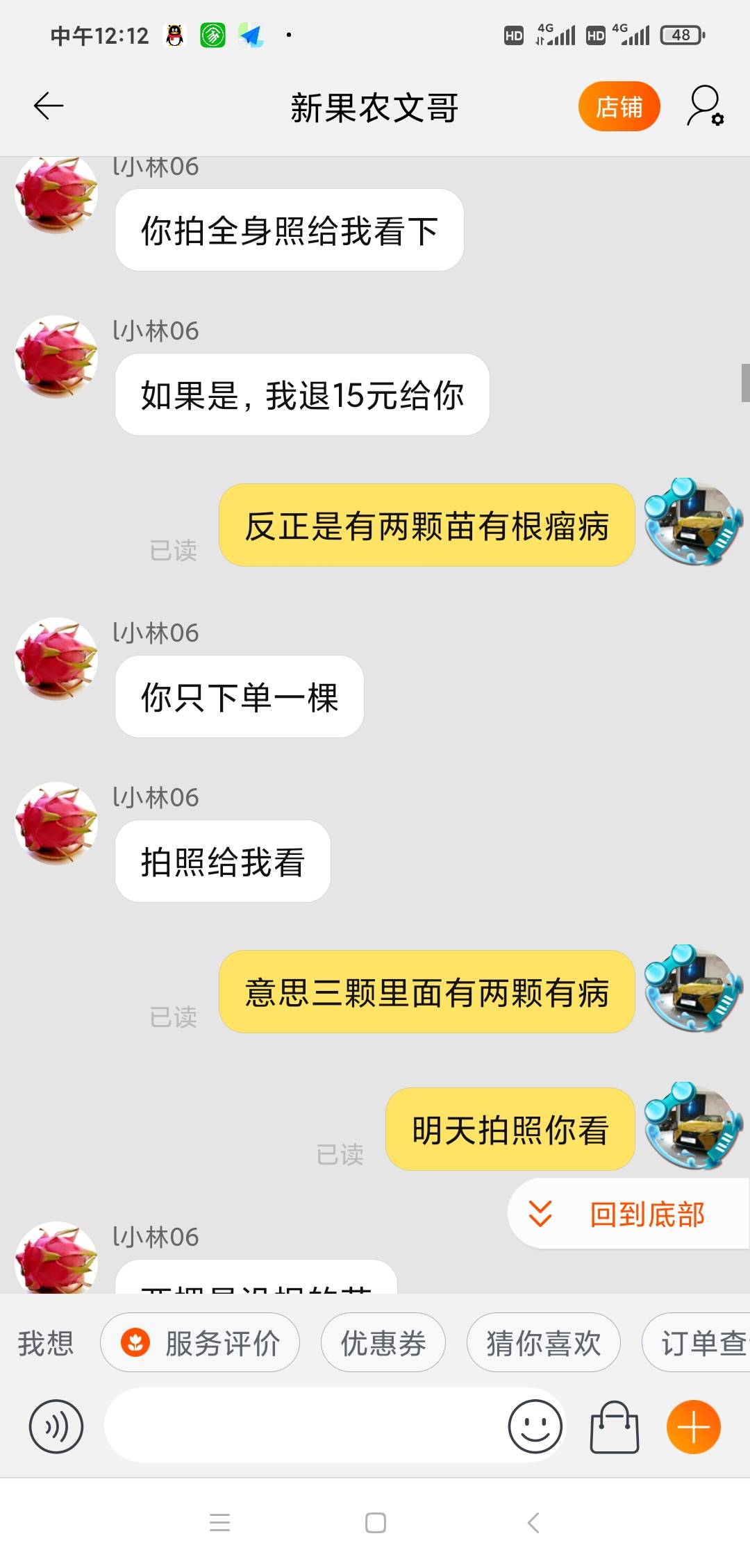The height and width of the screenshot is (1568, 750).
Task: Open the shopping bag icon
Action: (615, 1426)
